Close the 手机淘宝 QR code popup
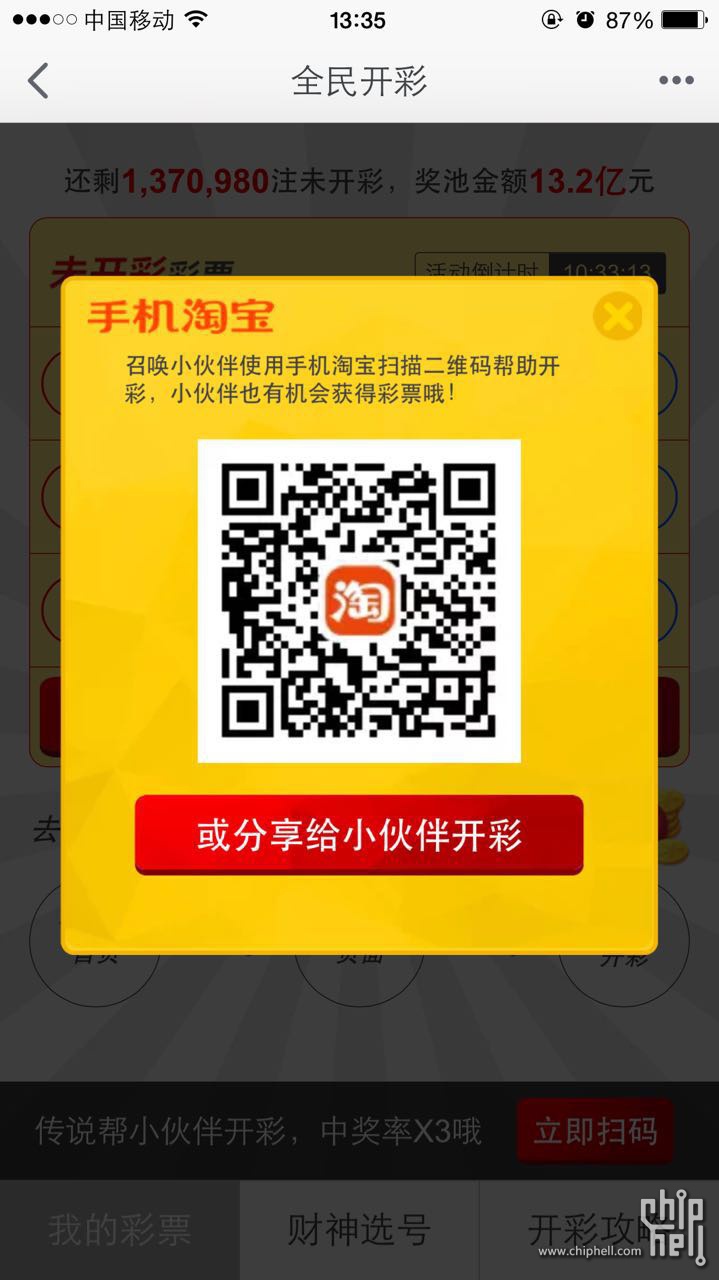This screenshot has width=719, height=1280. click(x=617, y=317)
